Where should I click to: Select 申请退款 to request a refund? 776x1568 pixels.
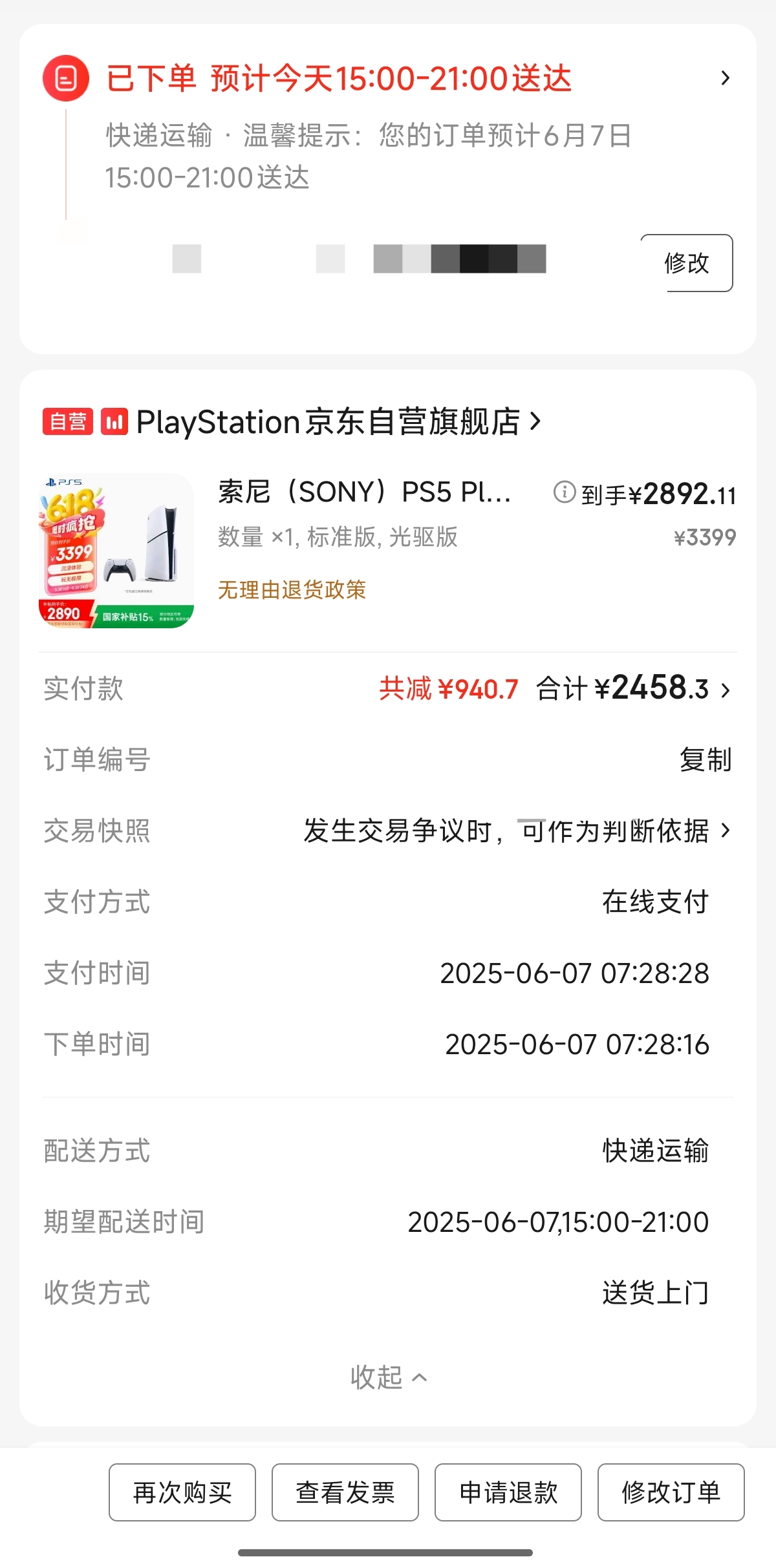coord(508,1492)
